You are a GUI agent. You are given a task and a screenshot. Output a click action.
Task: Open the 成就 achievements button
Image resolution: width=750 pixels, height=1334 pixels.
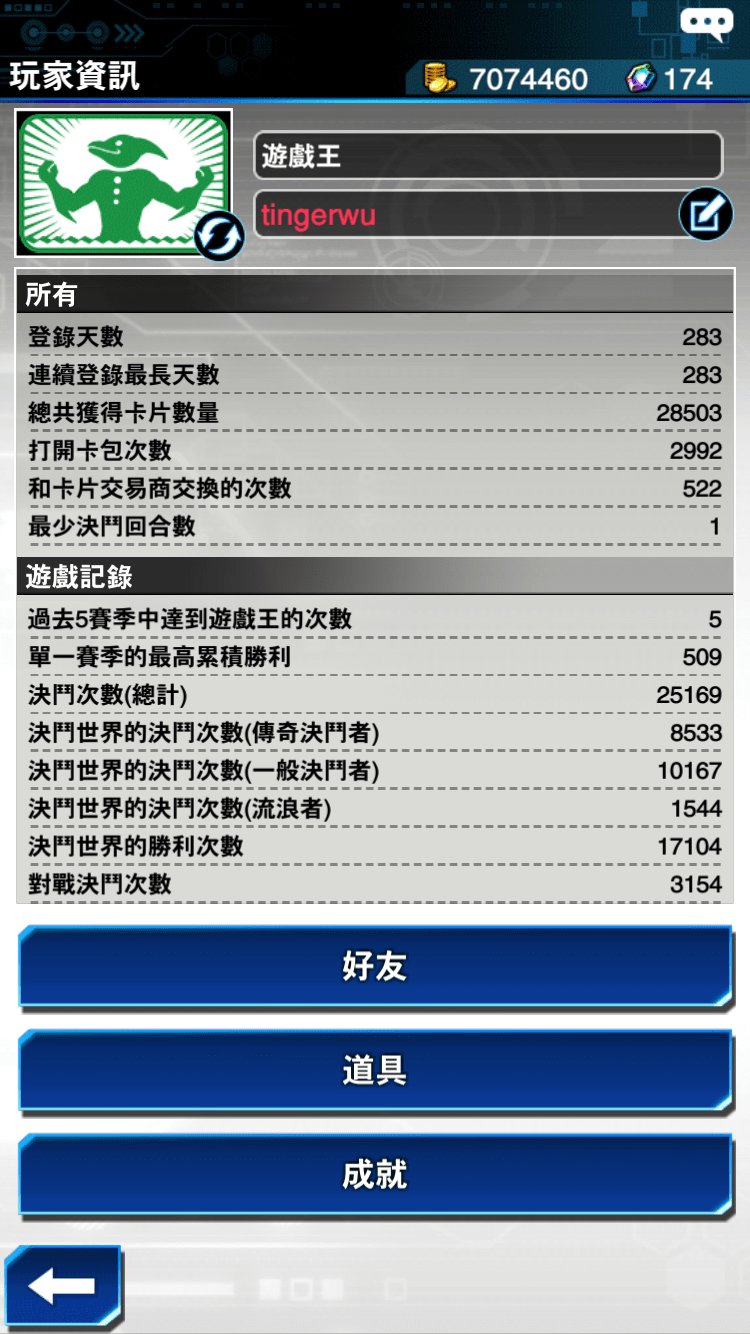pos(375,1175)
